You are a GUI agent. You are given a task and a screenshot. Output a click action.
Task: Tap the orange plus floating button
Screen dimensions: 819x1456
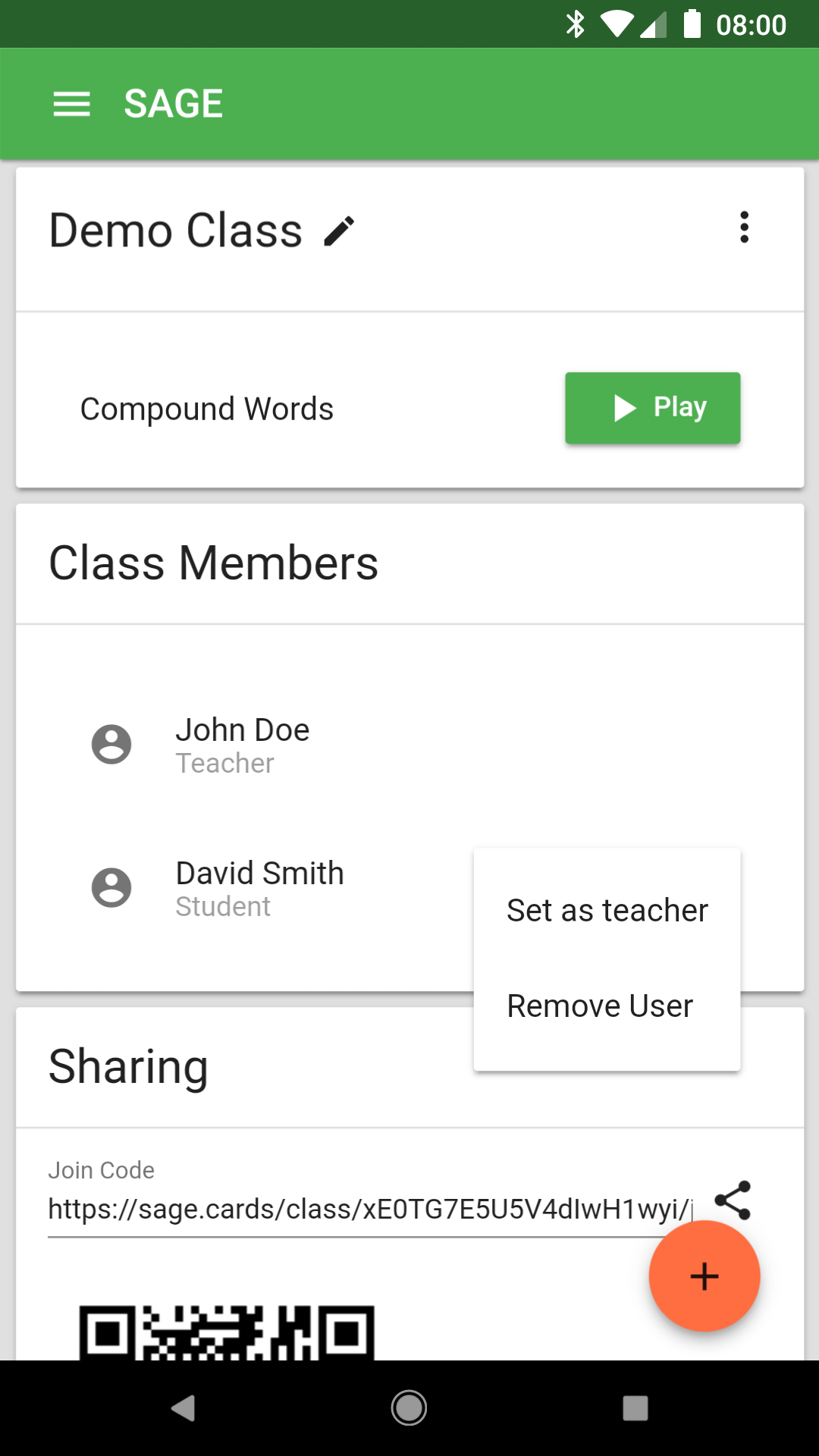(x=704, y=1276)
